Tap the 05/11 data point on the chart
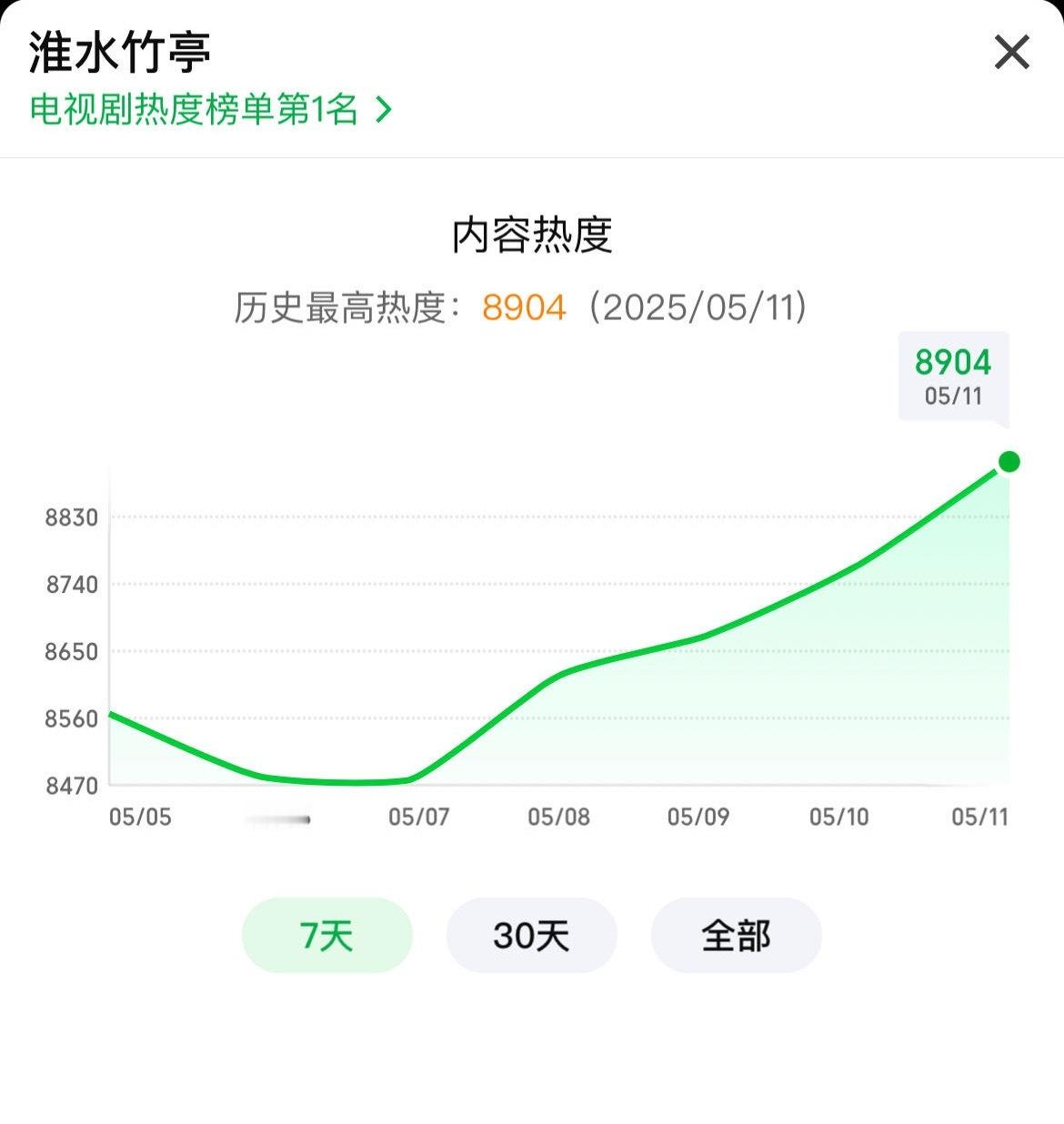 pyautogui.click(x=1009, y=462)
